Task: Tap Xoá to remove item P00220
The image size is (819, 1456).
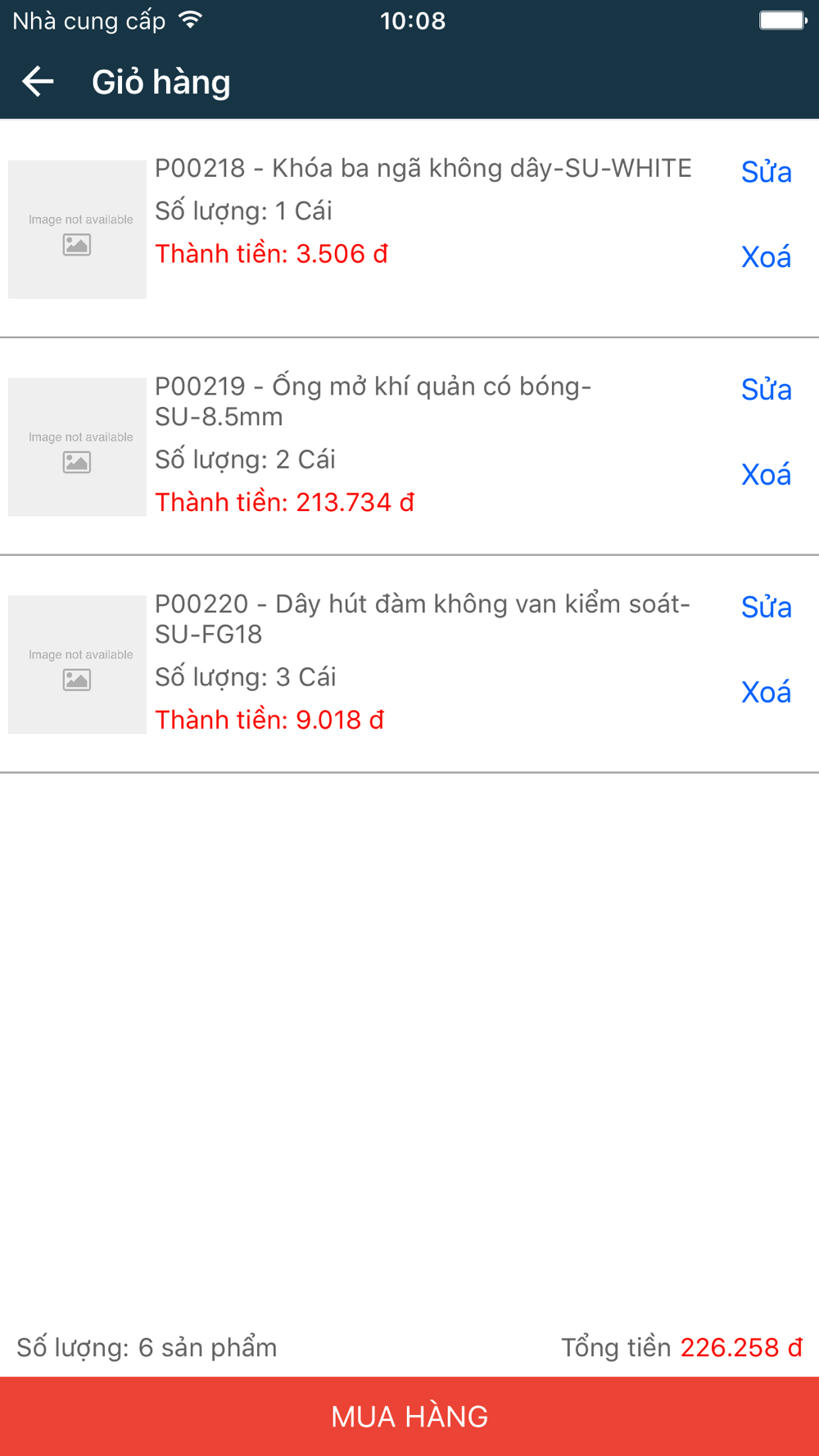Action: pyautogui.click(x=766, y=693)
